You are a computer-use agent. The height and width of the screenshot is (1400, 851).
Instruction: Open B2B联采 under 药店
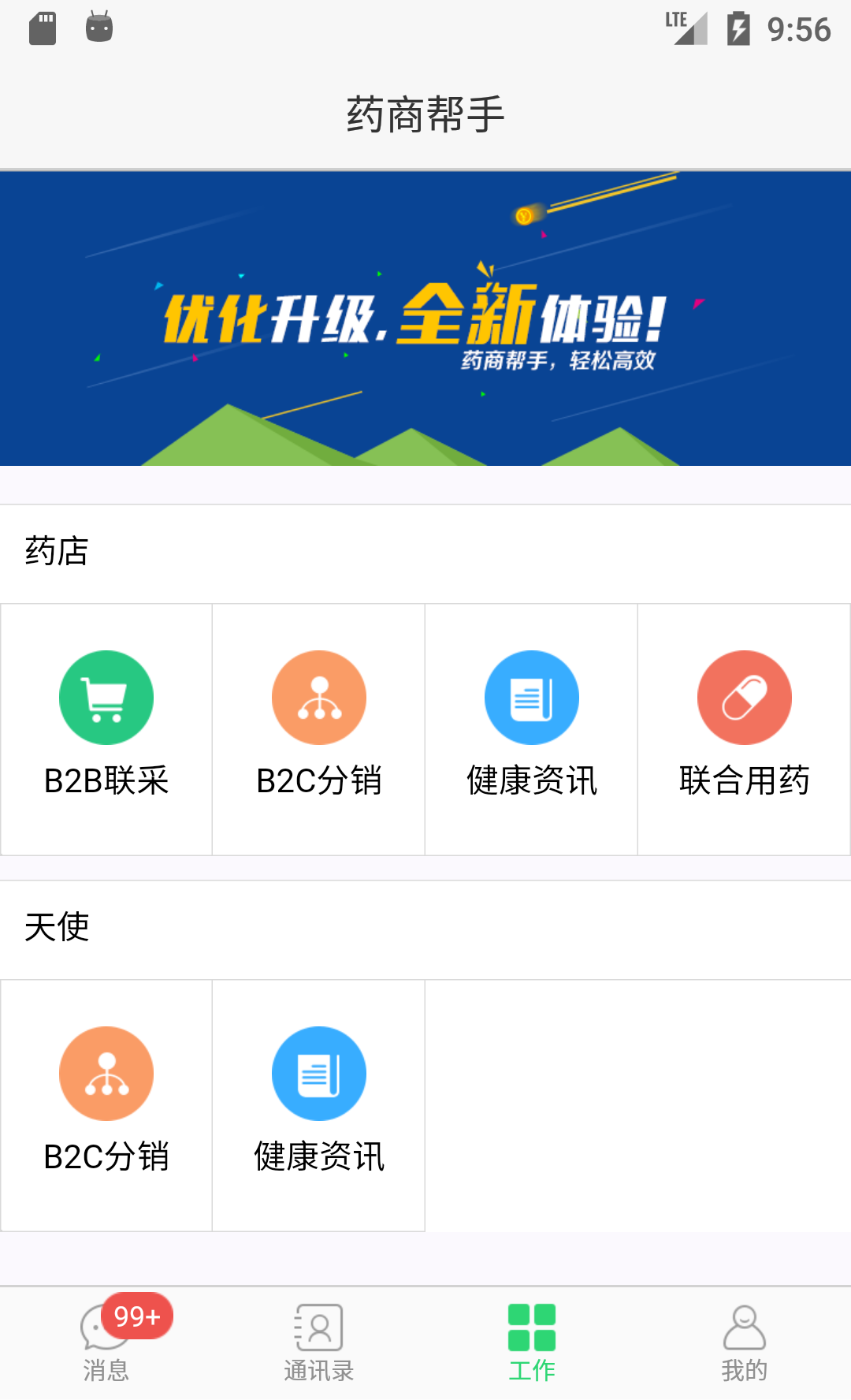[106, 729]
